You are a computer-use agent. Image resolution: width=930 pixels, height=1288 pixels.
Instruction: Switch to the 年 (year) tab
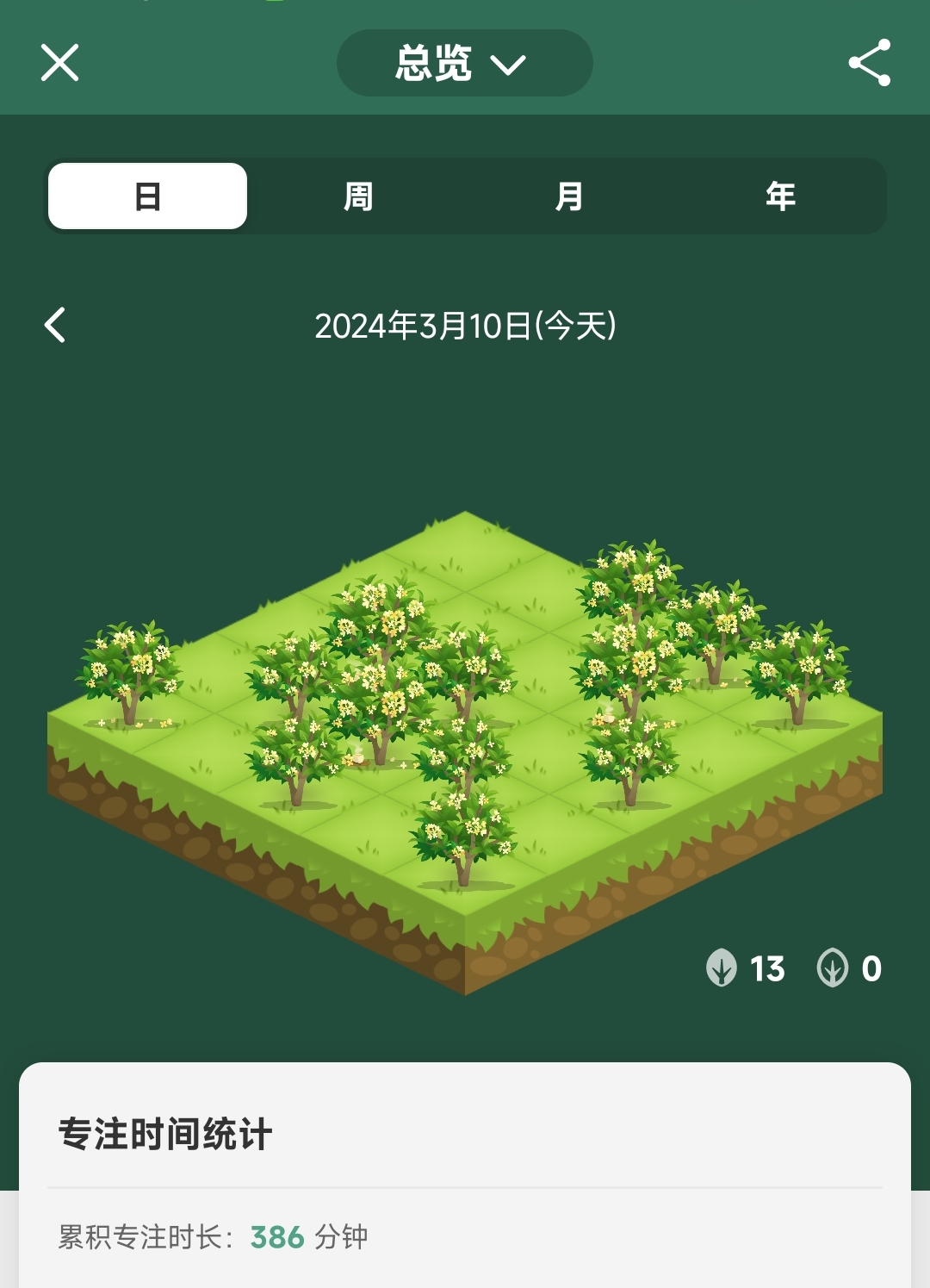click(x=780, y=196)
